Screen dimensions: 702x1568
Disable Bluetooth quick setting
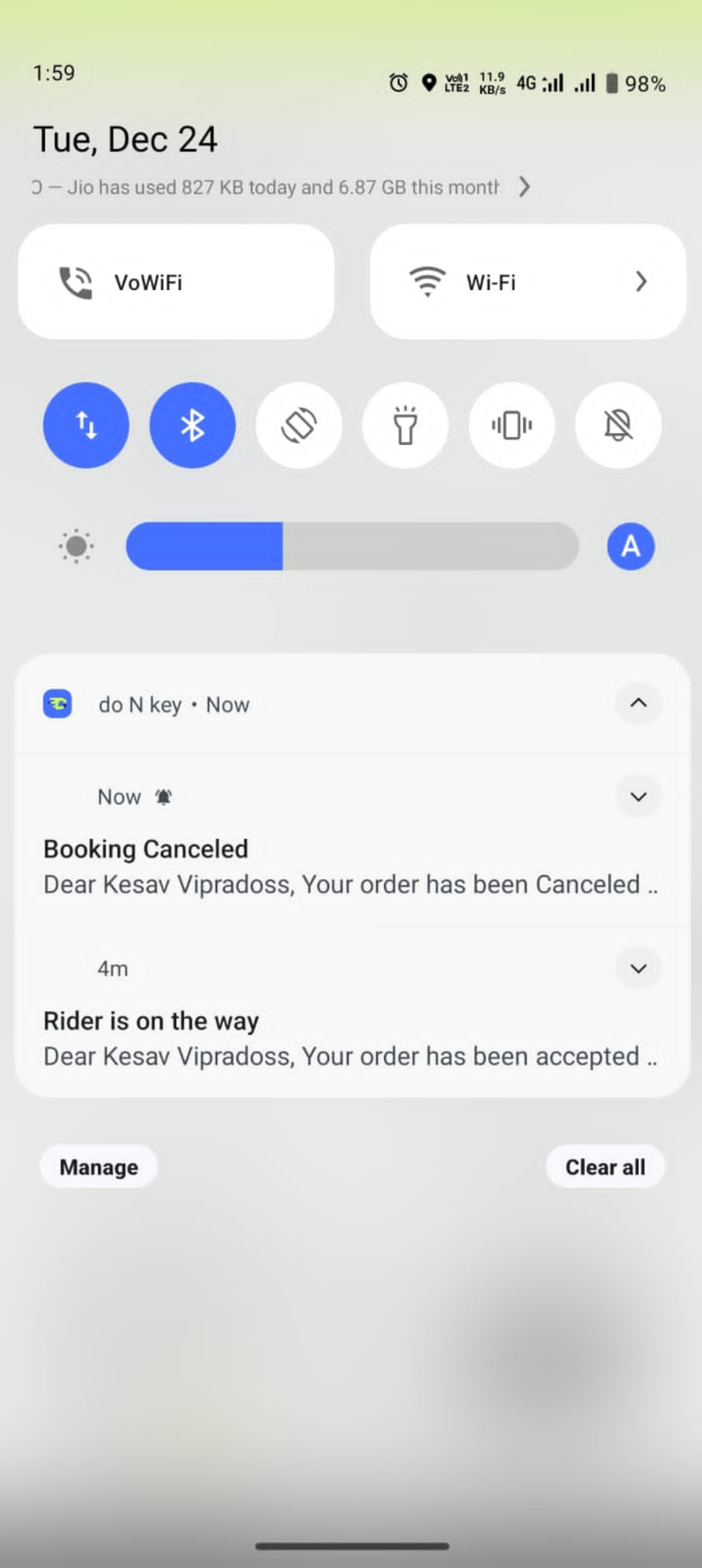[192, 425]
